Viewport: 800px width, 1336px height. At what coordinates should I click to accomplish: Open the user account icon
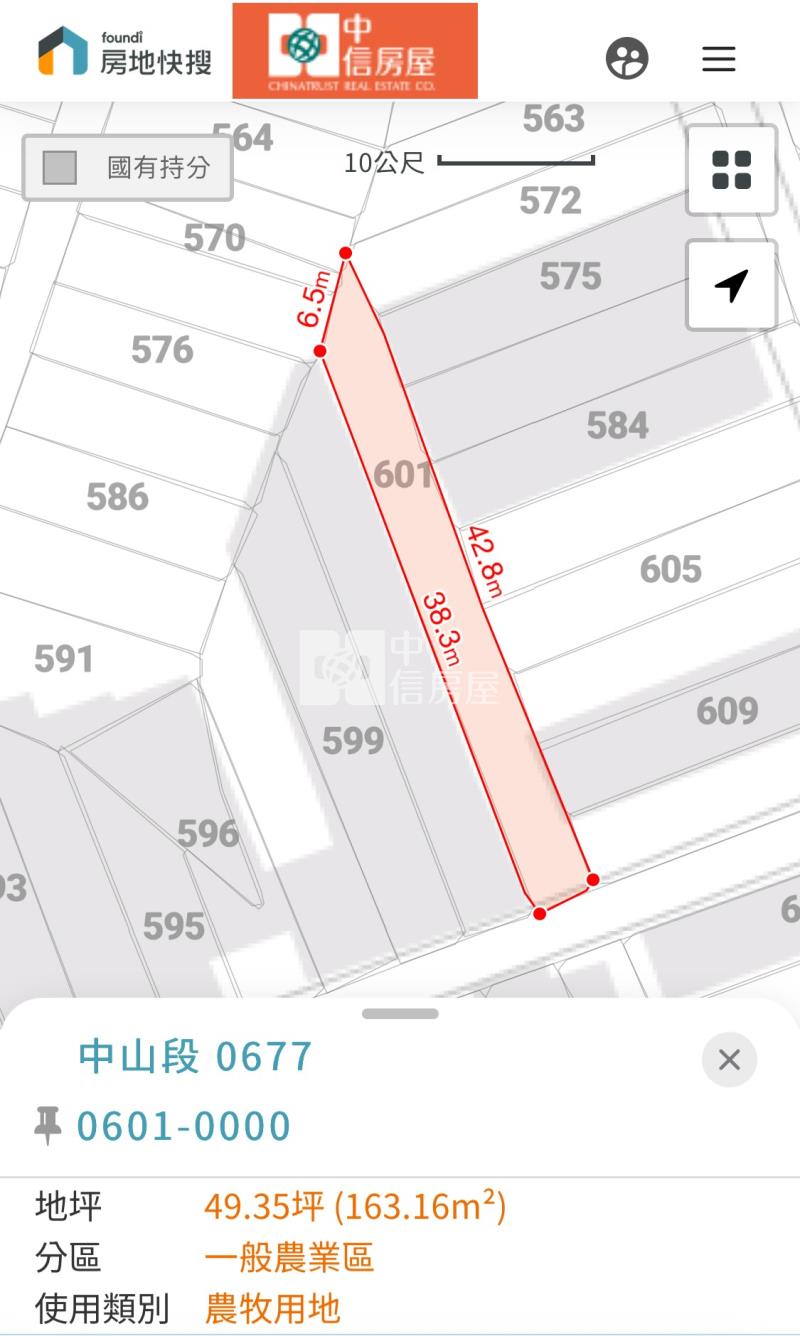tap(627, 58)
